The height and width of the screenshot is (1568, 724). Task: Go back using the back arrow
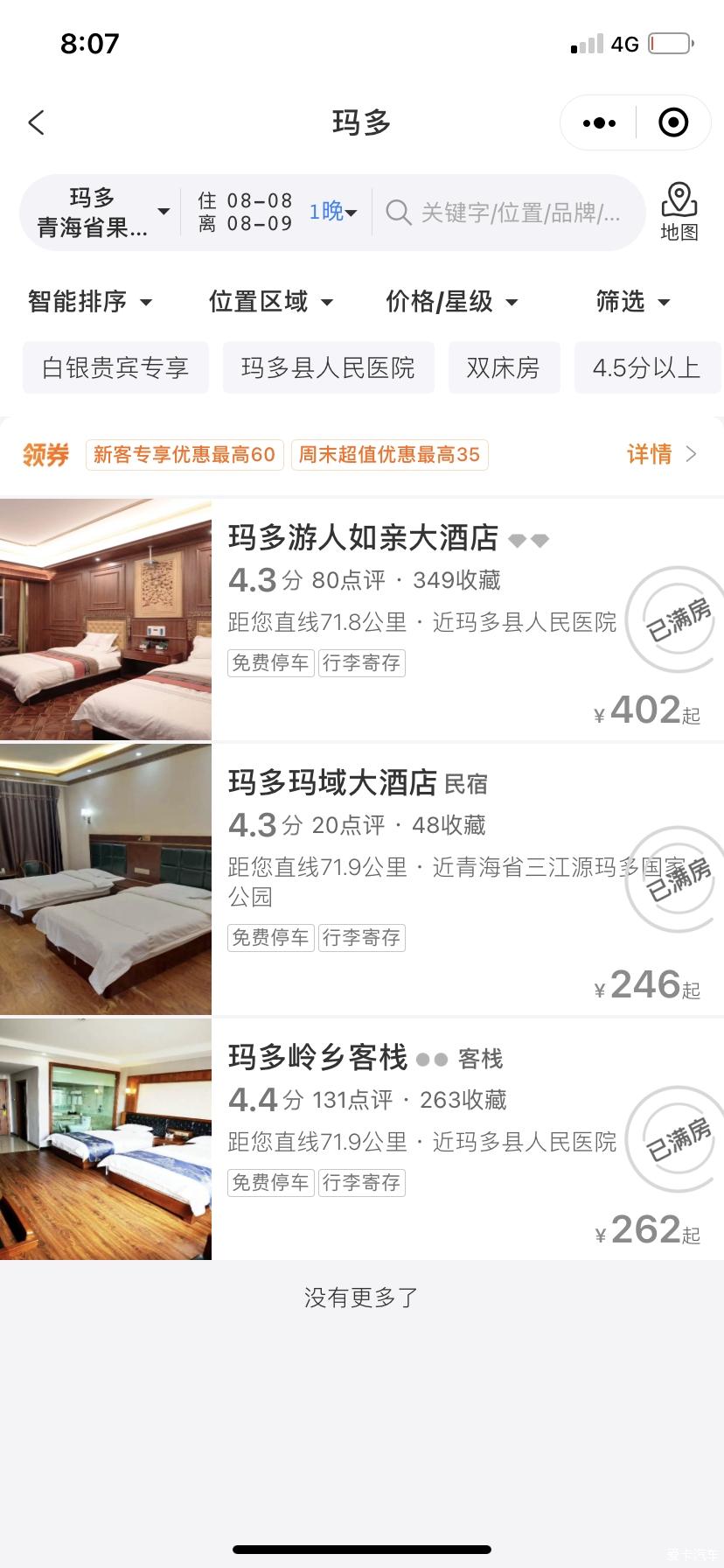(x=36, y=122)
